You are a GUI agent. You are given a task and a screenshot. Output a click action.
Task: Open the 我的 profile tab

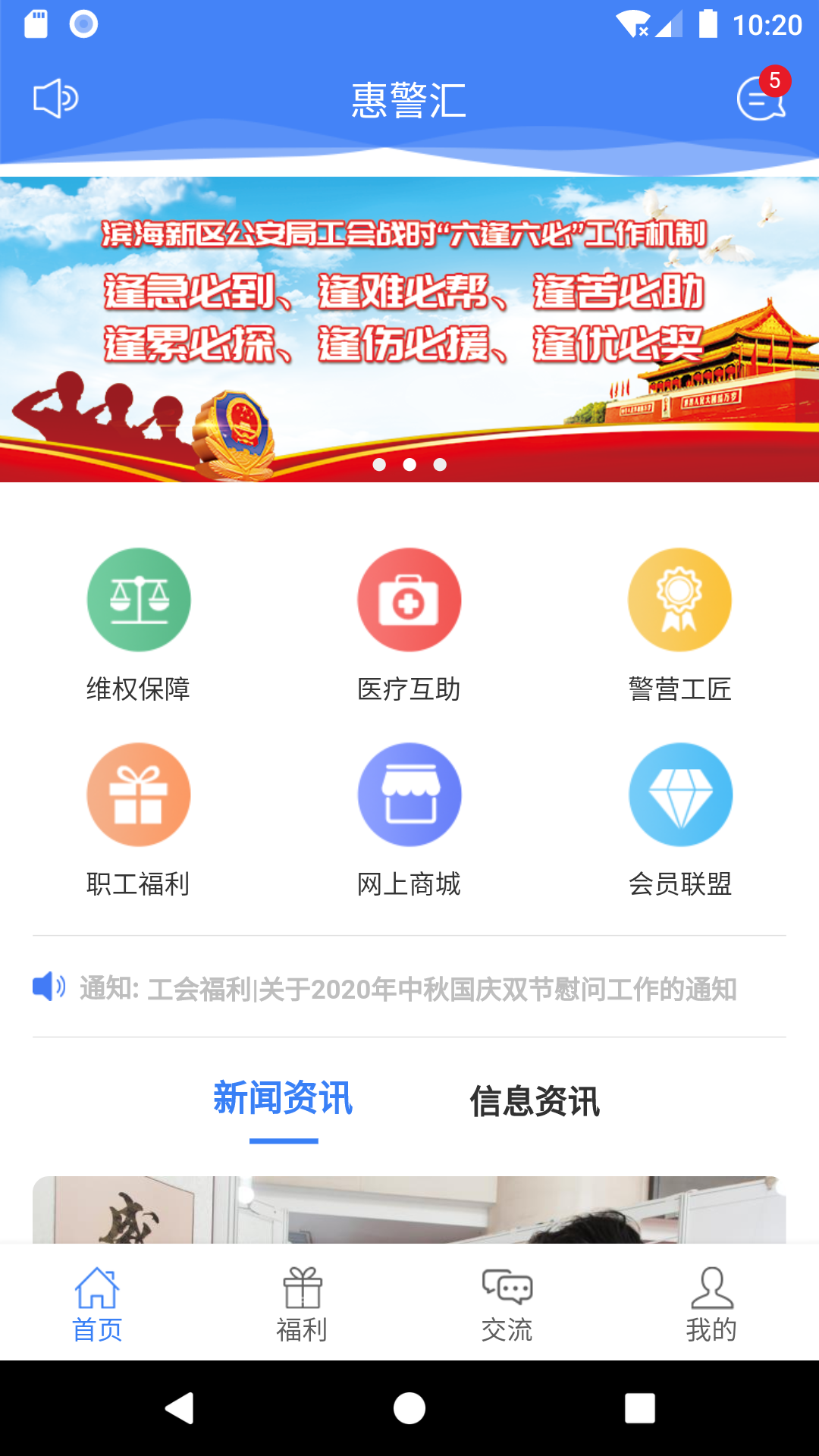tap(711, 1303)
